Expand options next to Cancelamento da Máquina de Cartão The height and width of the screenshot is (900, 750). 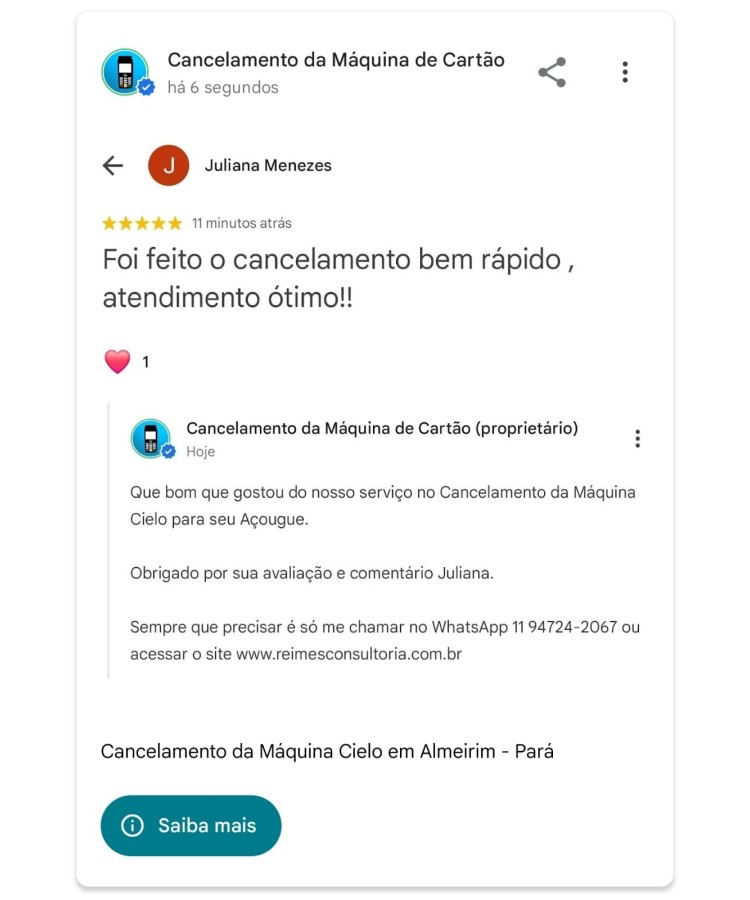626,71
